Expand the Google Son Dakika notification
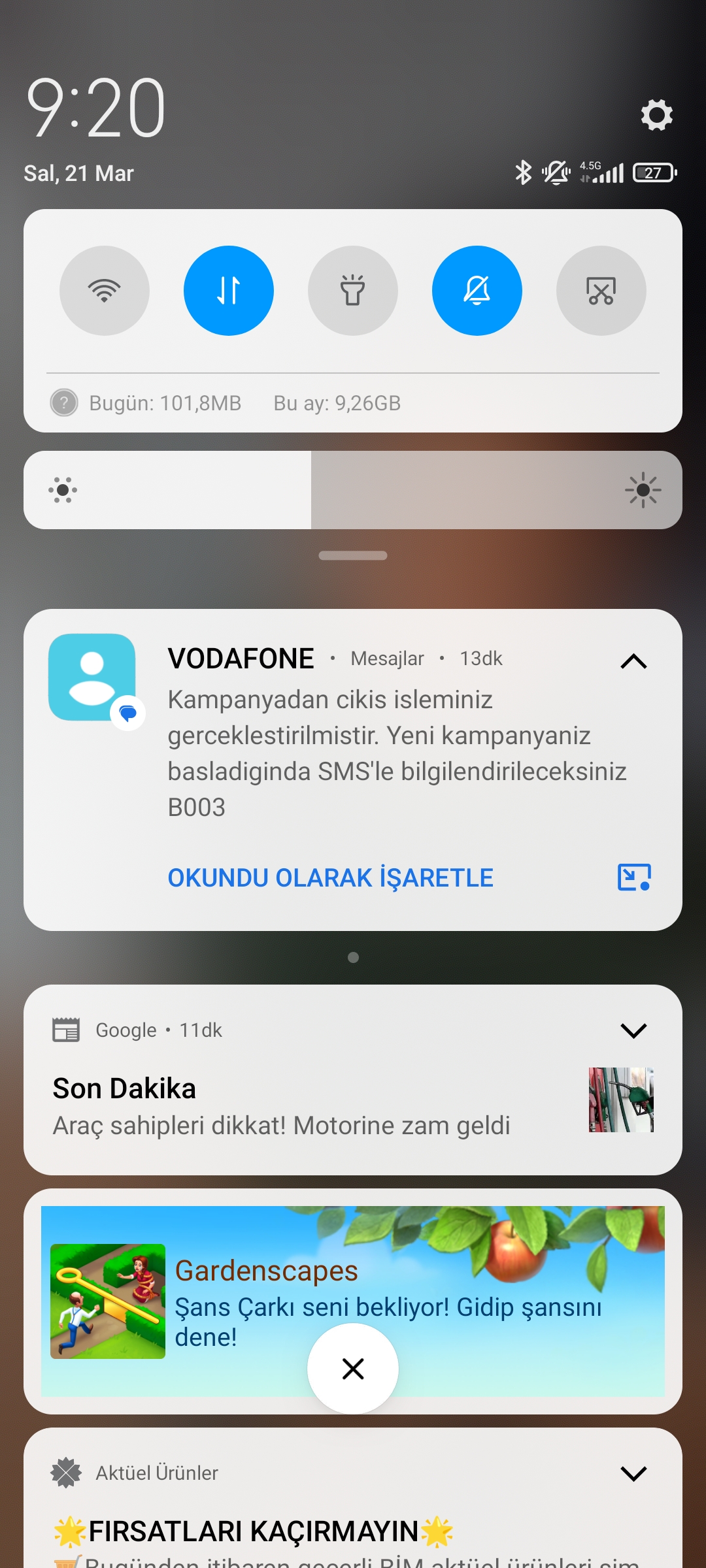The image size is (706, 1568). click(x=633, y=1030)
